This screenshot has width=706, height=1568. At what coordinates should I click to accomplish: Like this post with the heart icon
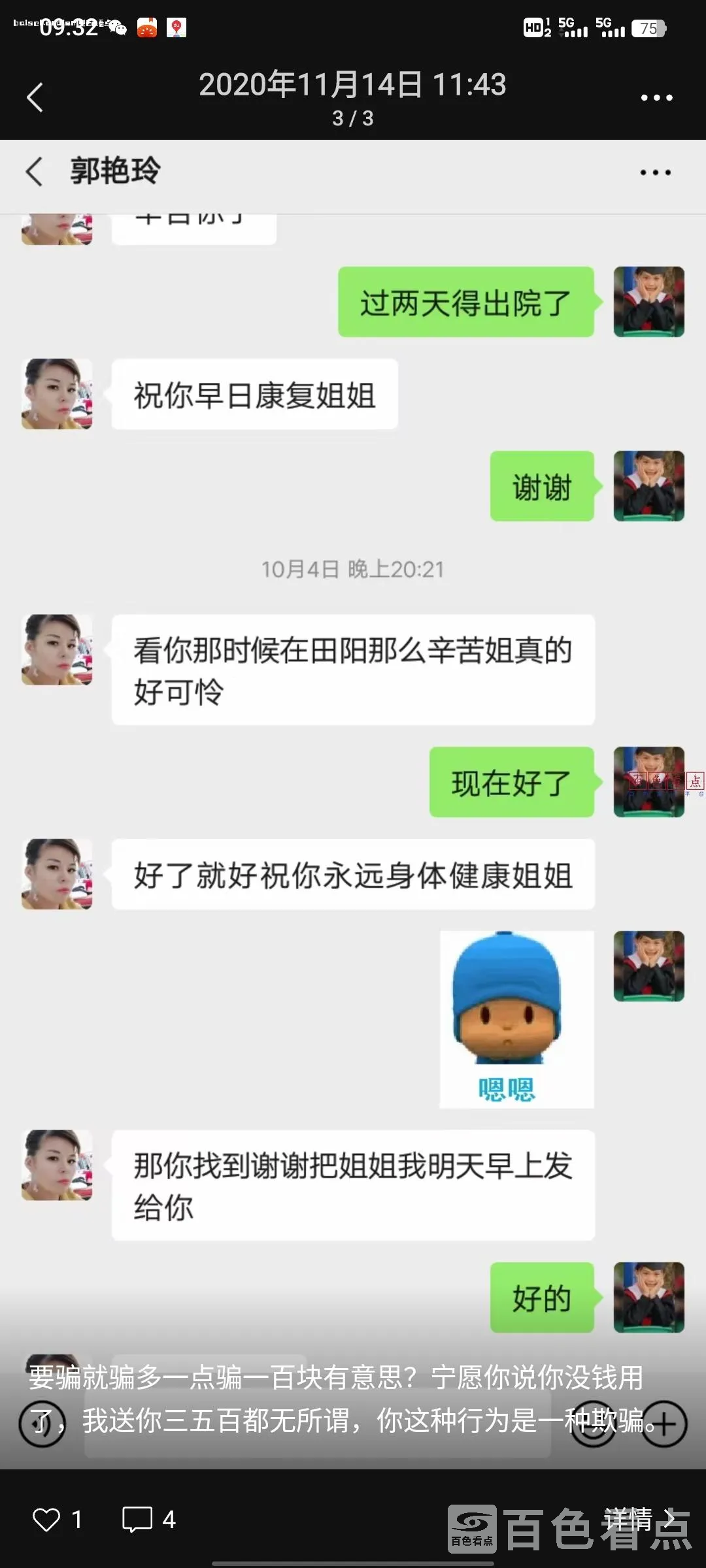pos(46,1520)
